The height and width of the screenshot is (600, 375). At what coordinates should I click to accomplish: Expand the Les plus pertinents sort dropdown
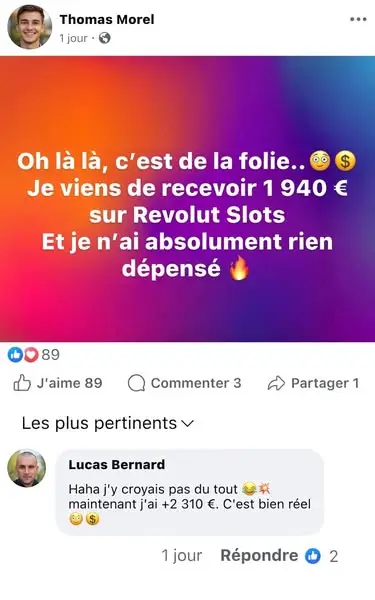(108, 423)
